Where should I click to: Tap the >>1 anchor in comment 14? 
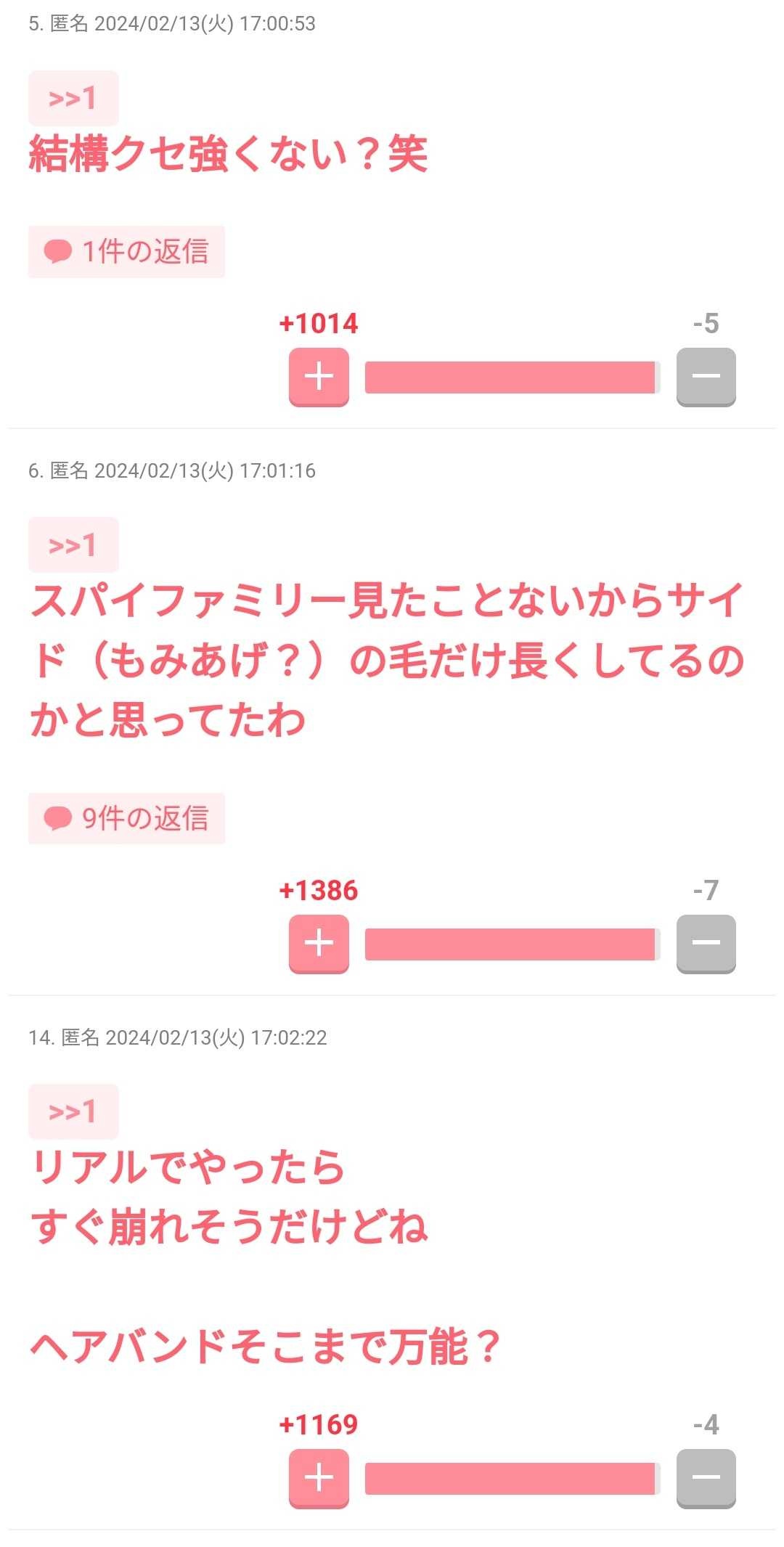coord(73,1111)
